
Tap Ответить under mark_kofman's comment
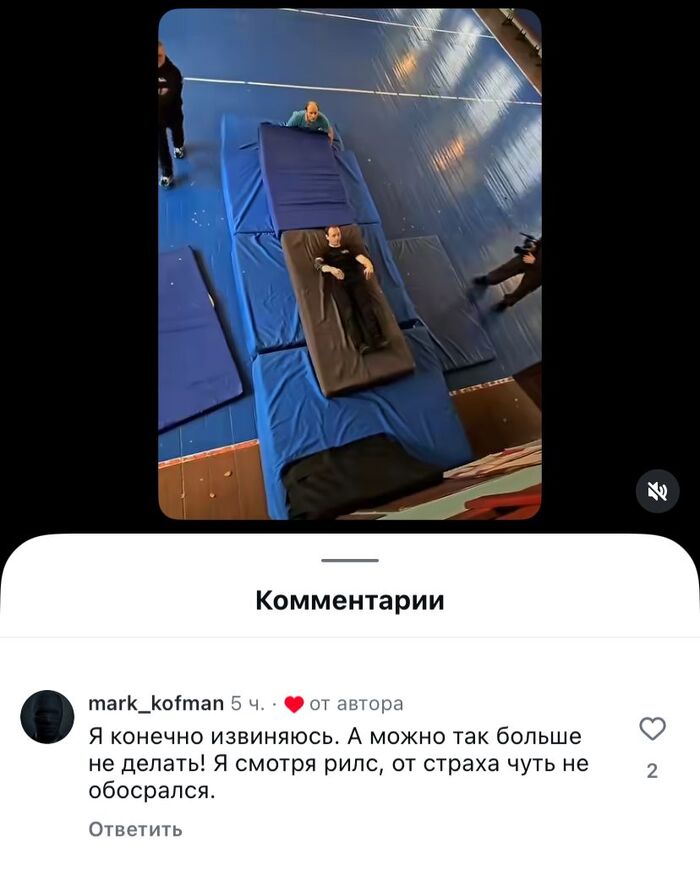[x=135, y=829]
